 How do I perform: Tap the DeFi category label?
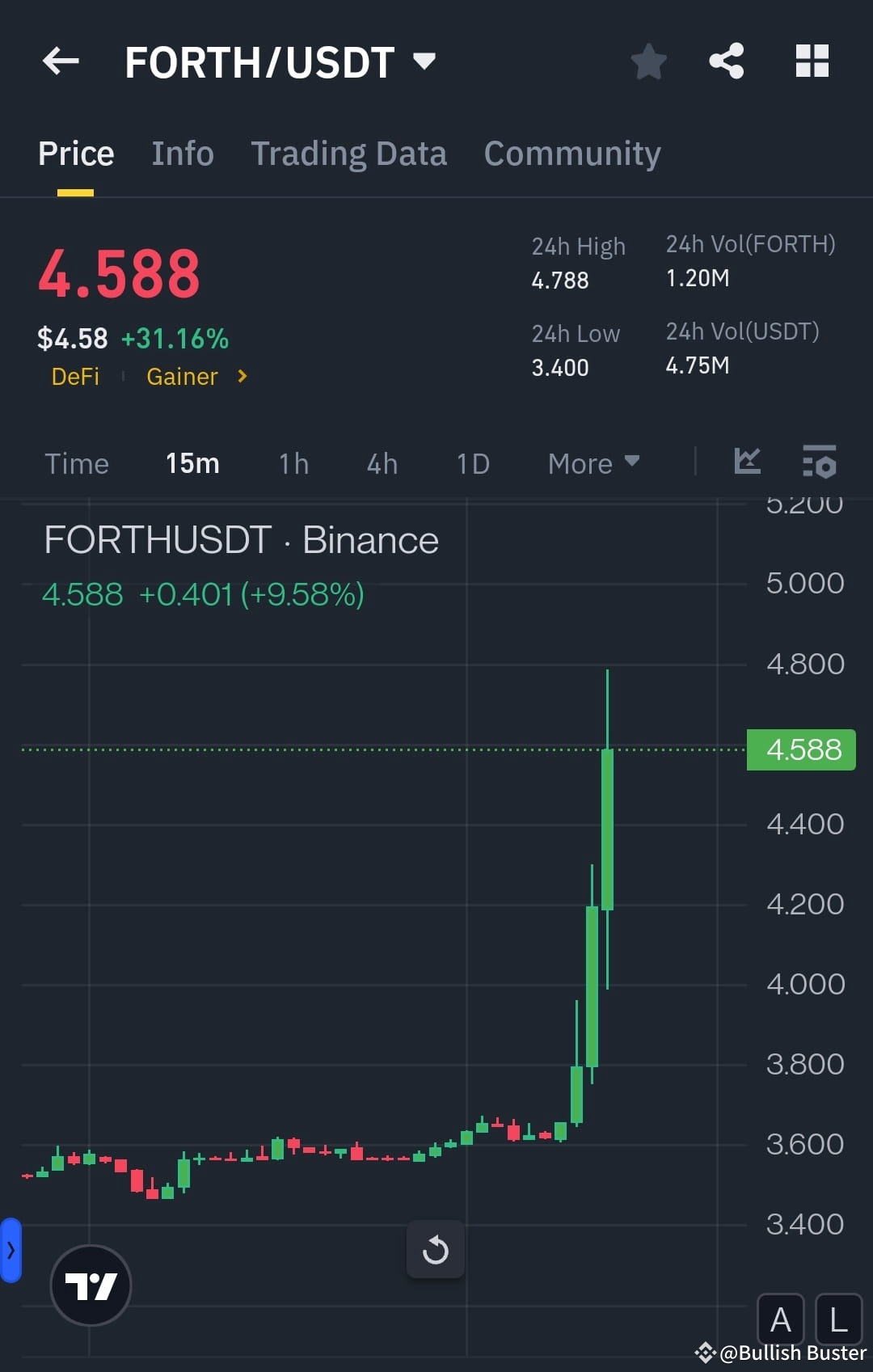75,376
